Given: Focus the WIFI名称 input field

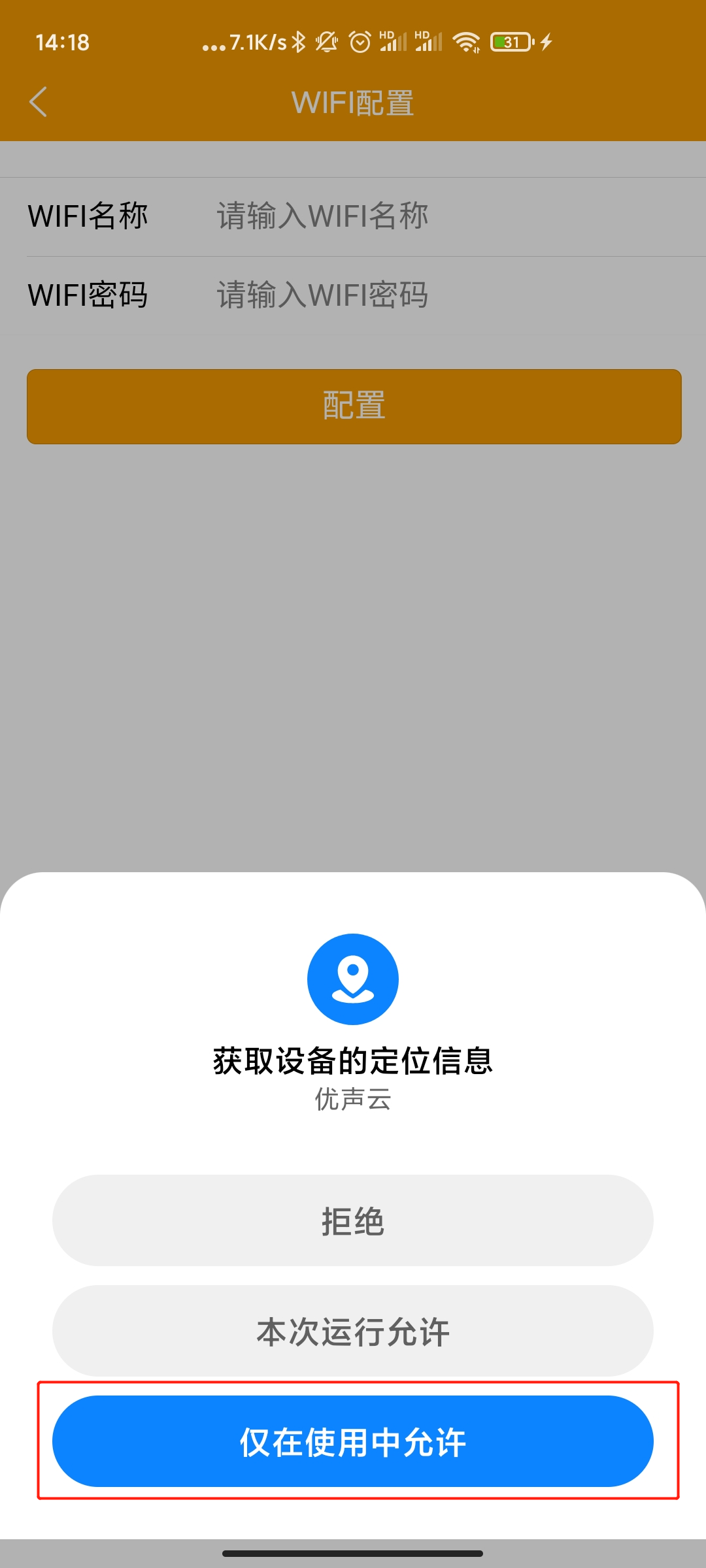Looking at the screenshot, I should (445, 216).
